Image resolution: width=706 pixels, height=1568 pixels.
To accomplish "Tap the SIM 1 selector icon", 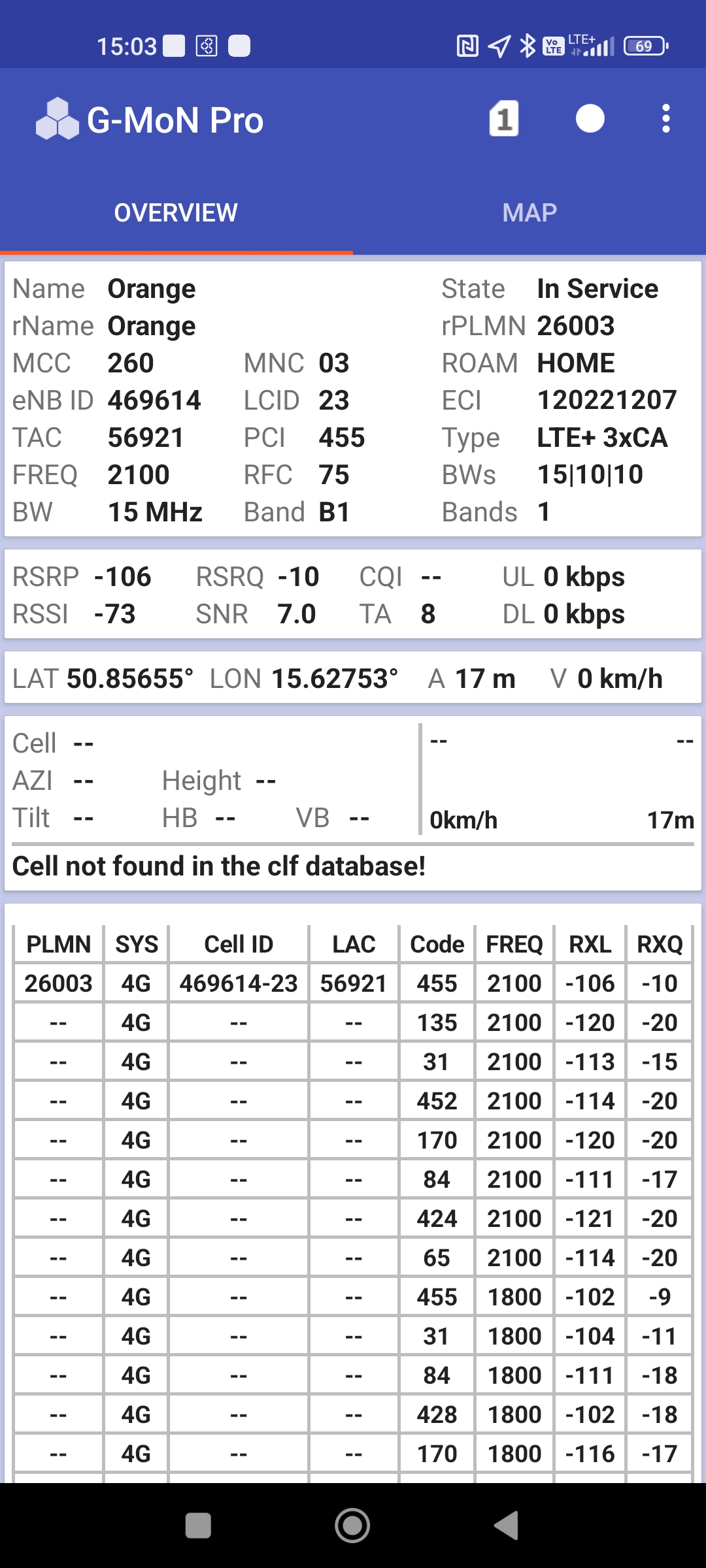I will click(x=504, y=119).
